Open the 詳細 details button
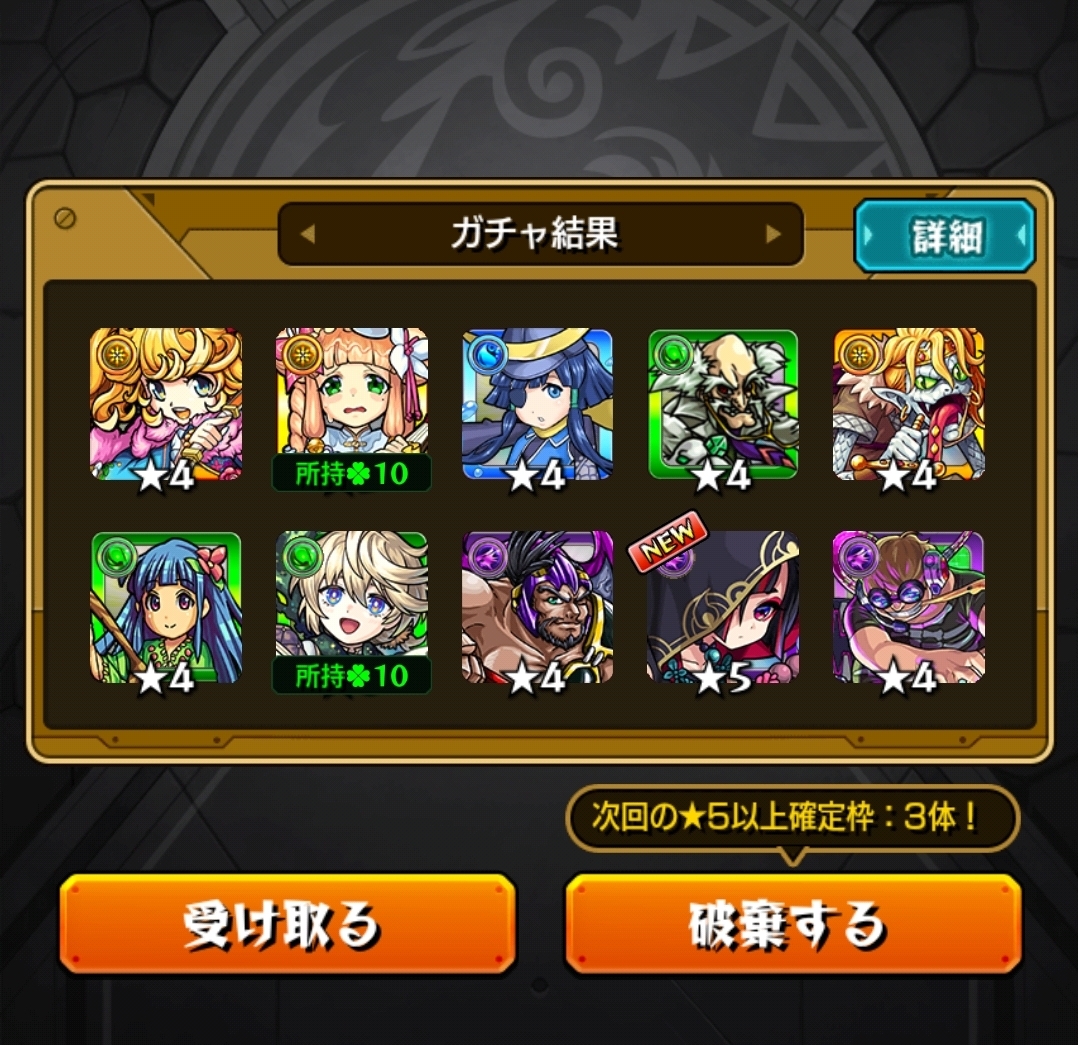Screen dimensions: 1078x1045 944,236
